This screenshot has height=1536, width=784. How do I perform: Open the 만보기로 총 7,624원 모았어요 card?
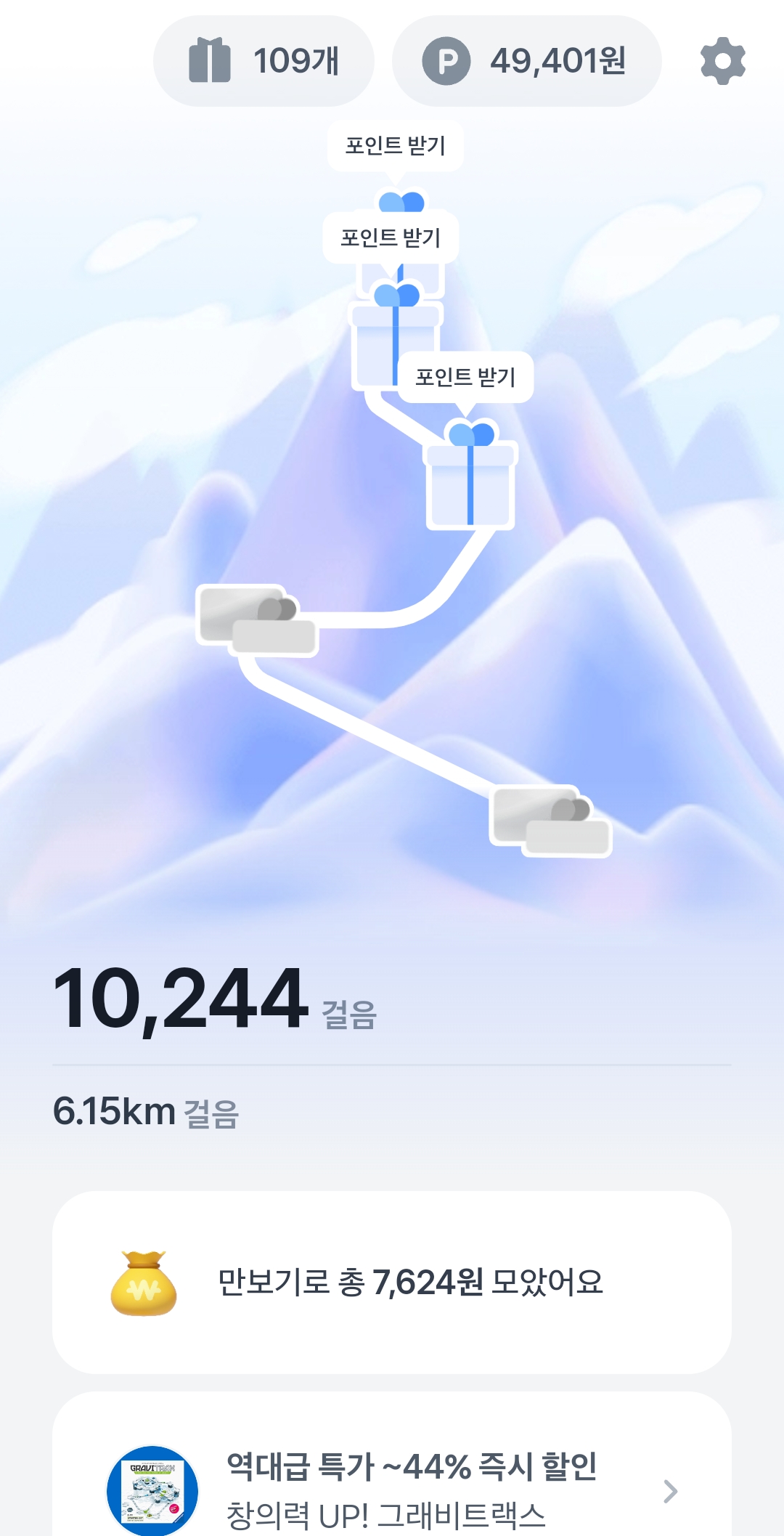click(392, 1282)
